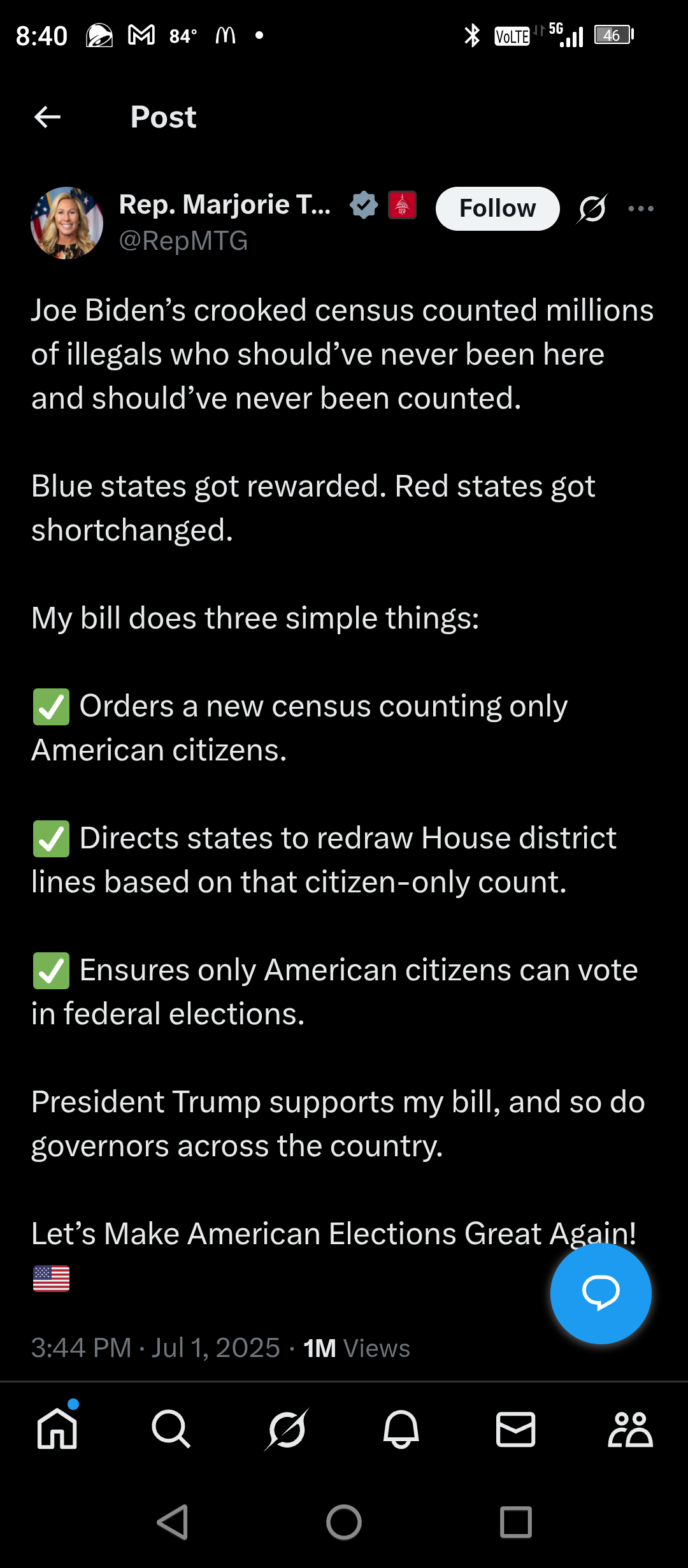688x1568 pixels.
Task: Tap the blue reply floating button
Action: tap(601, 1293)
